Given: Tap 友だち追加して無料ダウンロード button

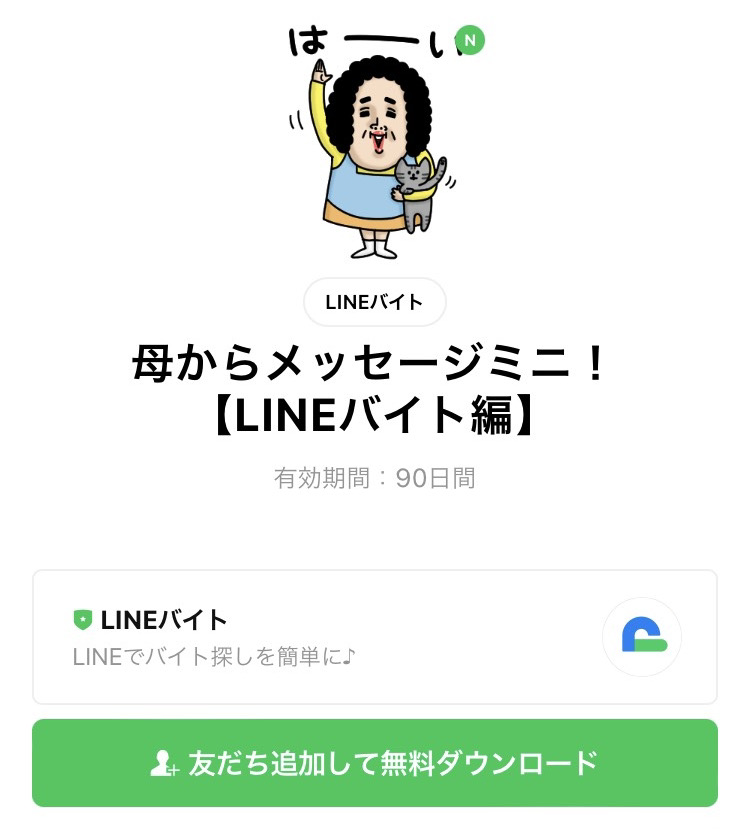Looking at the screenshot, I should point(374,763).
